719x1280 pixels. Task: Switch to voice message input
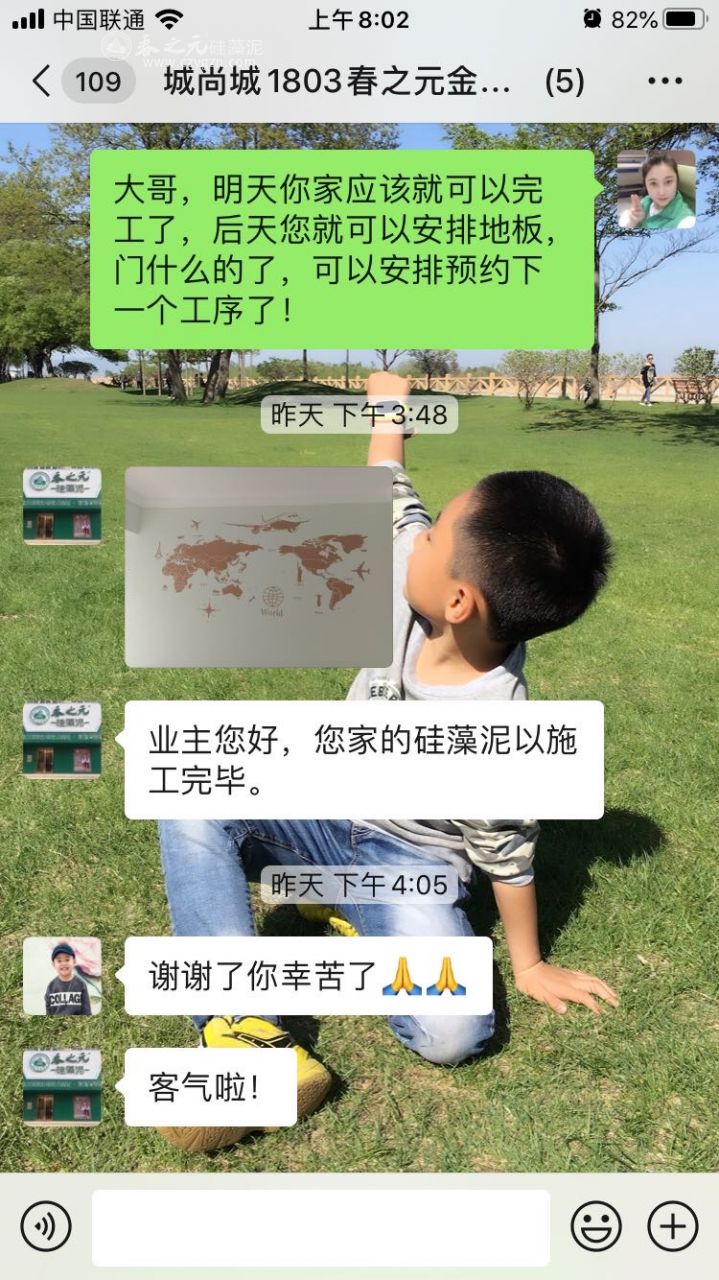pyautogui.click(x=46, y=1227)
